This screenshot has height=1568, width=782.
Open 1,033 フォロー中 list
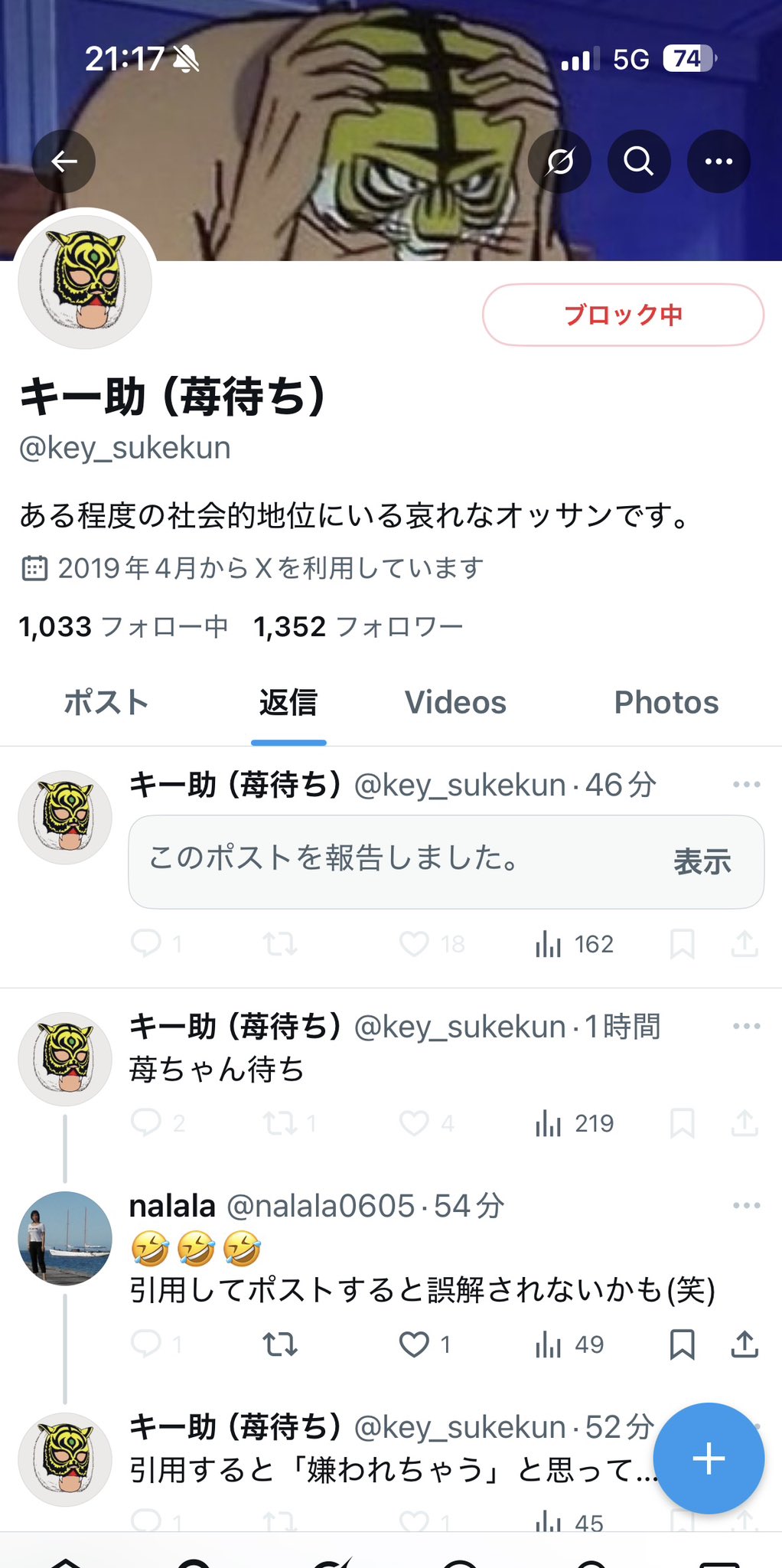124,627
